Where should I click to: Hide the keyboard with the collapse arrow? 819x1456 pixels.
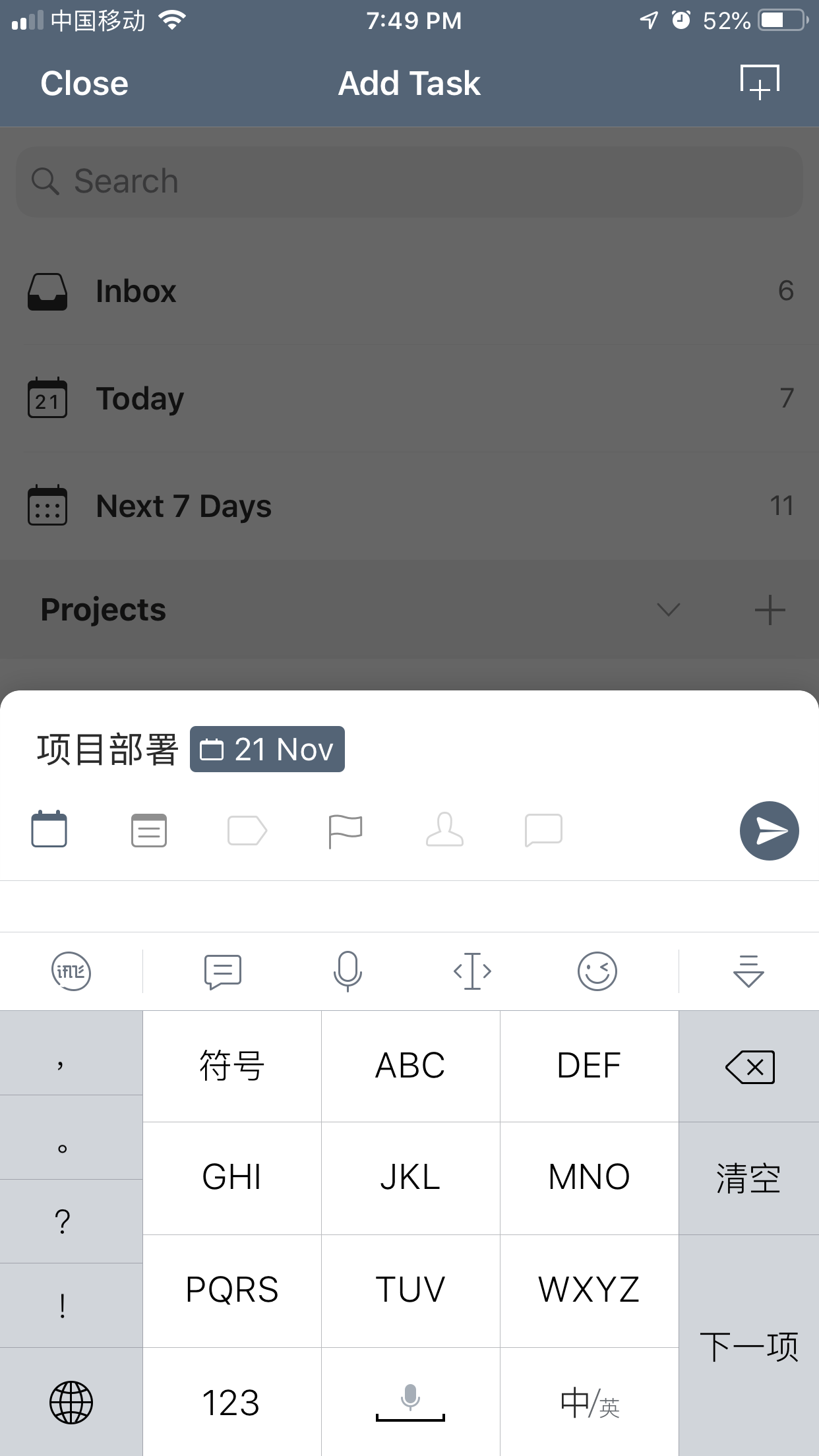748,971
